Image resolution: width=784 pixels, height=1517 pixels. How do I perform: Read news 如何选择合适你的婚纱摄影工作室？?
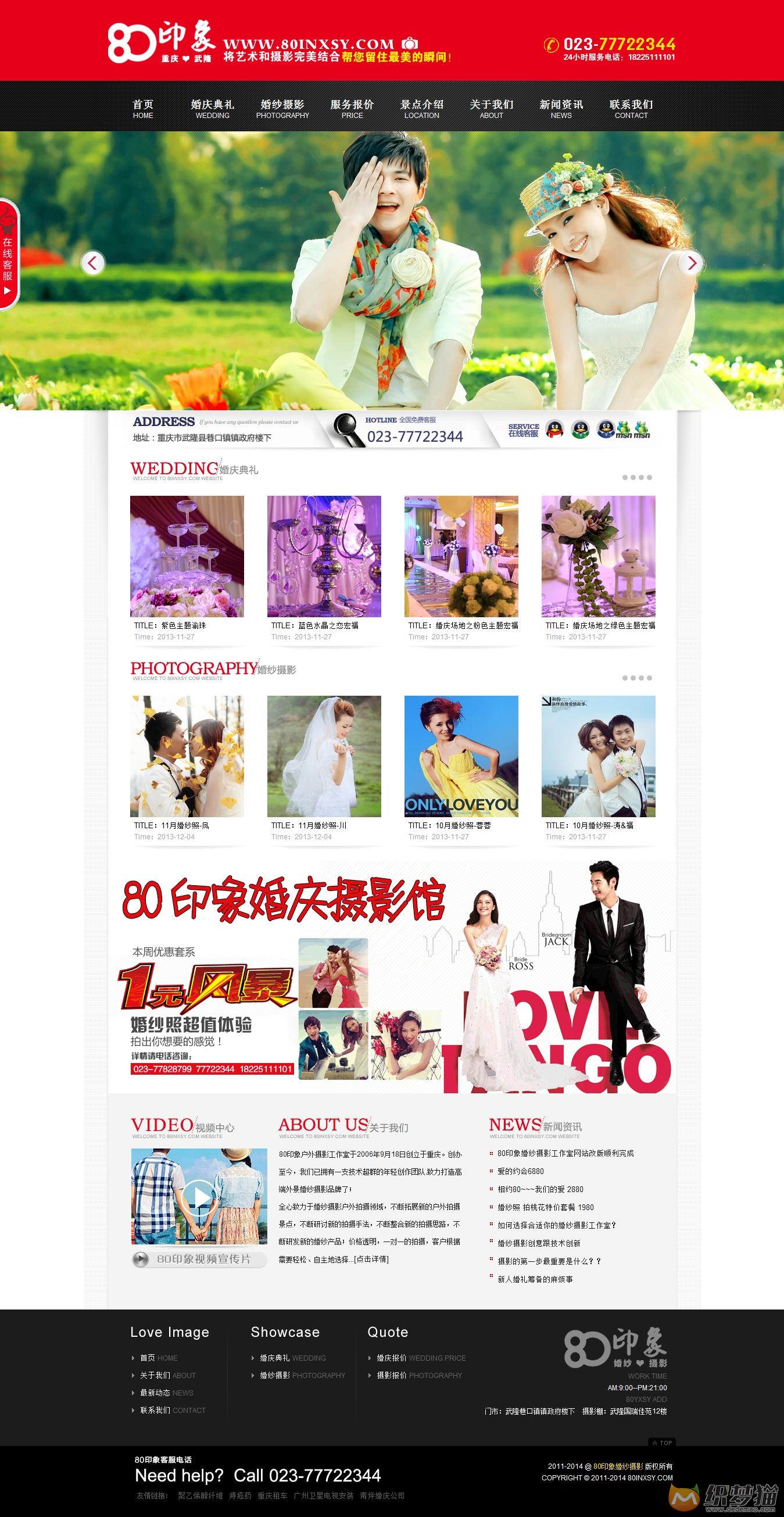[557, 1225]
